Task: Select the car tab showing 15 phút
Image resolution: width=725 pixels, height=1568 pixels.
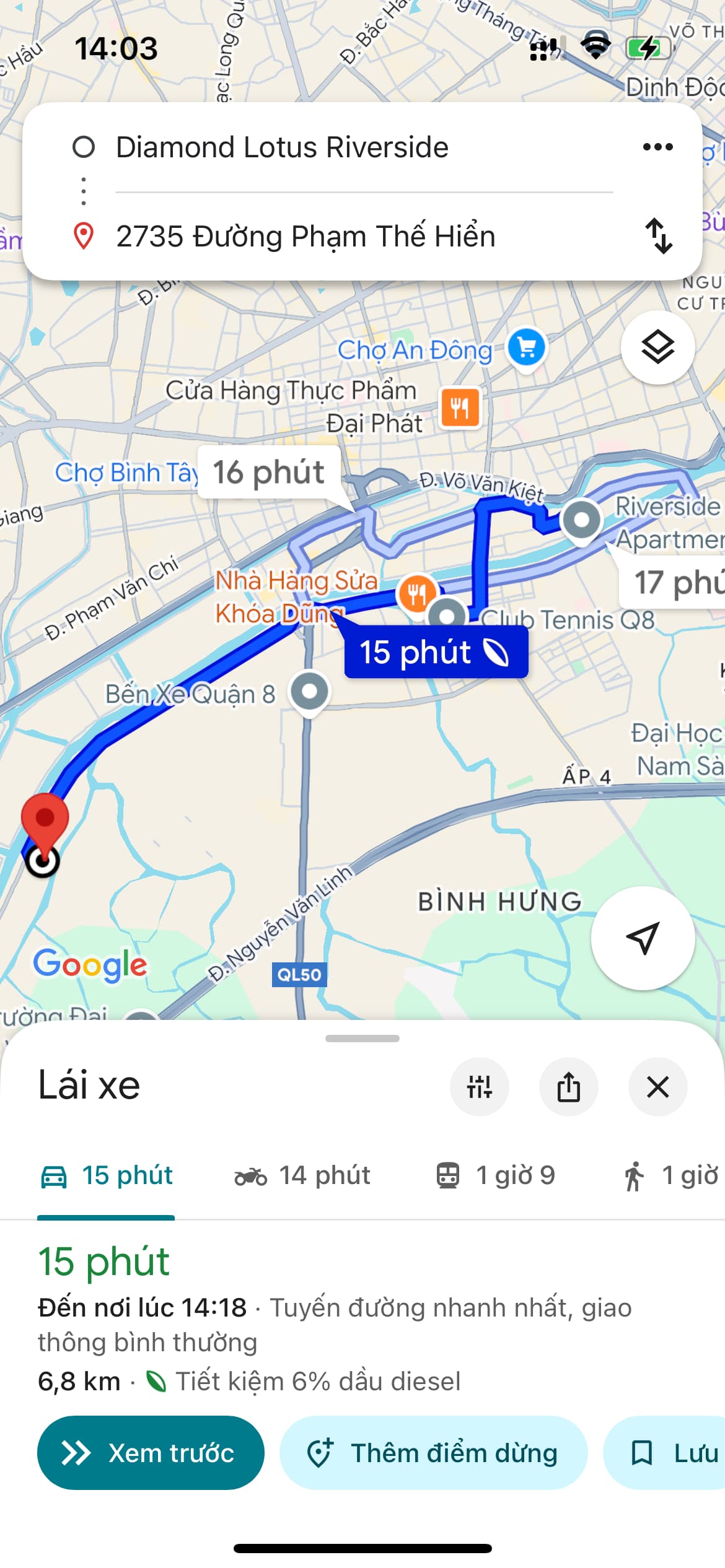Action: [107, 1175]
